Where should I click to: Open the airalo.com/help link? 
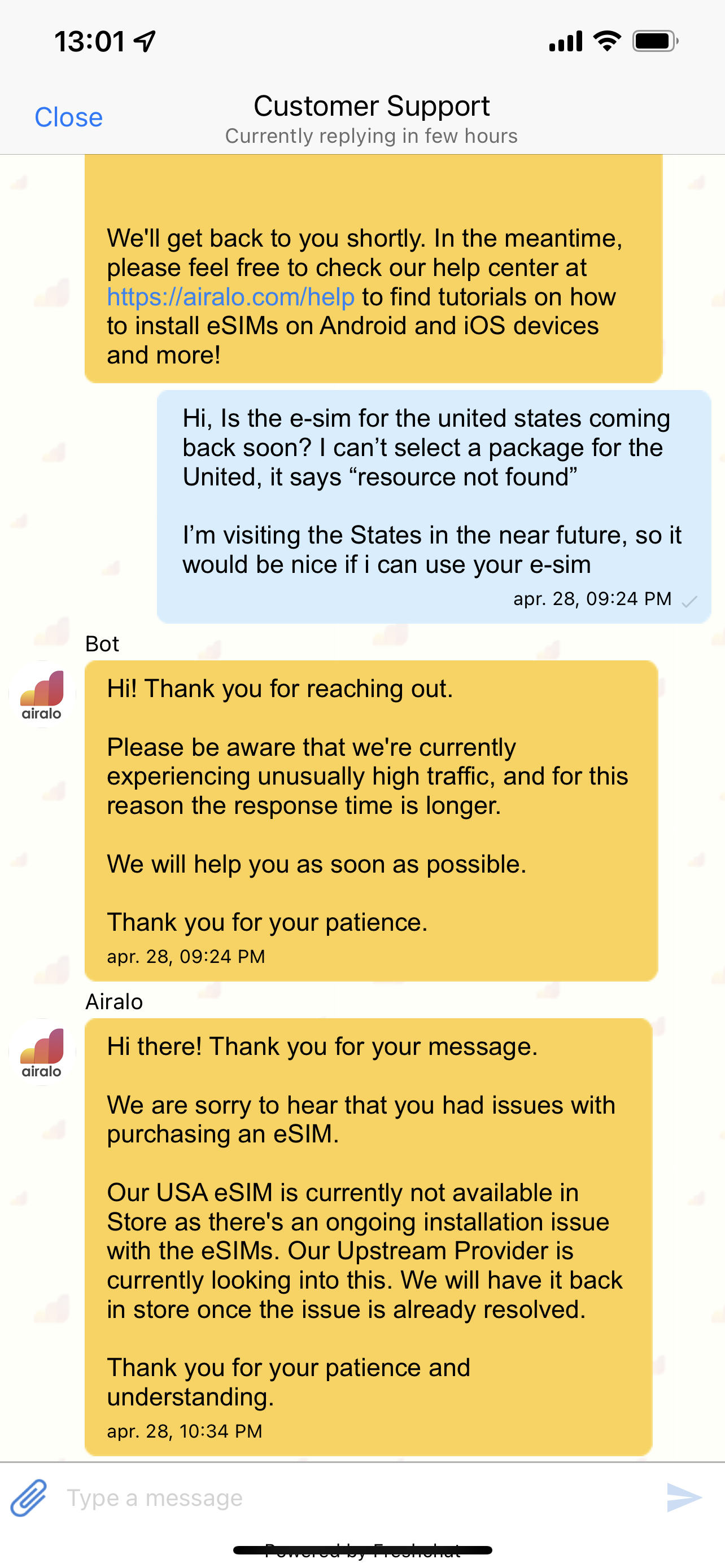[231, 297]
